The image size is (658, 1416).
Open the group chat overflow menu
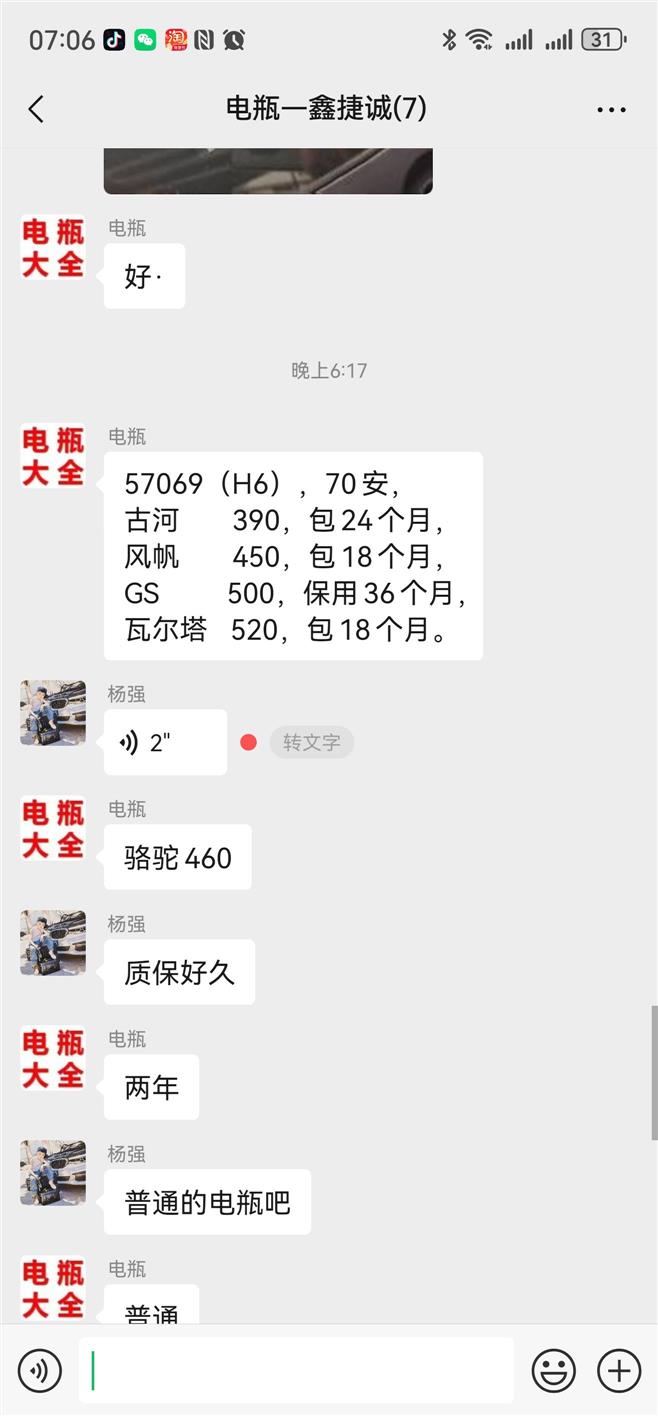point(611,110)
